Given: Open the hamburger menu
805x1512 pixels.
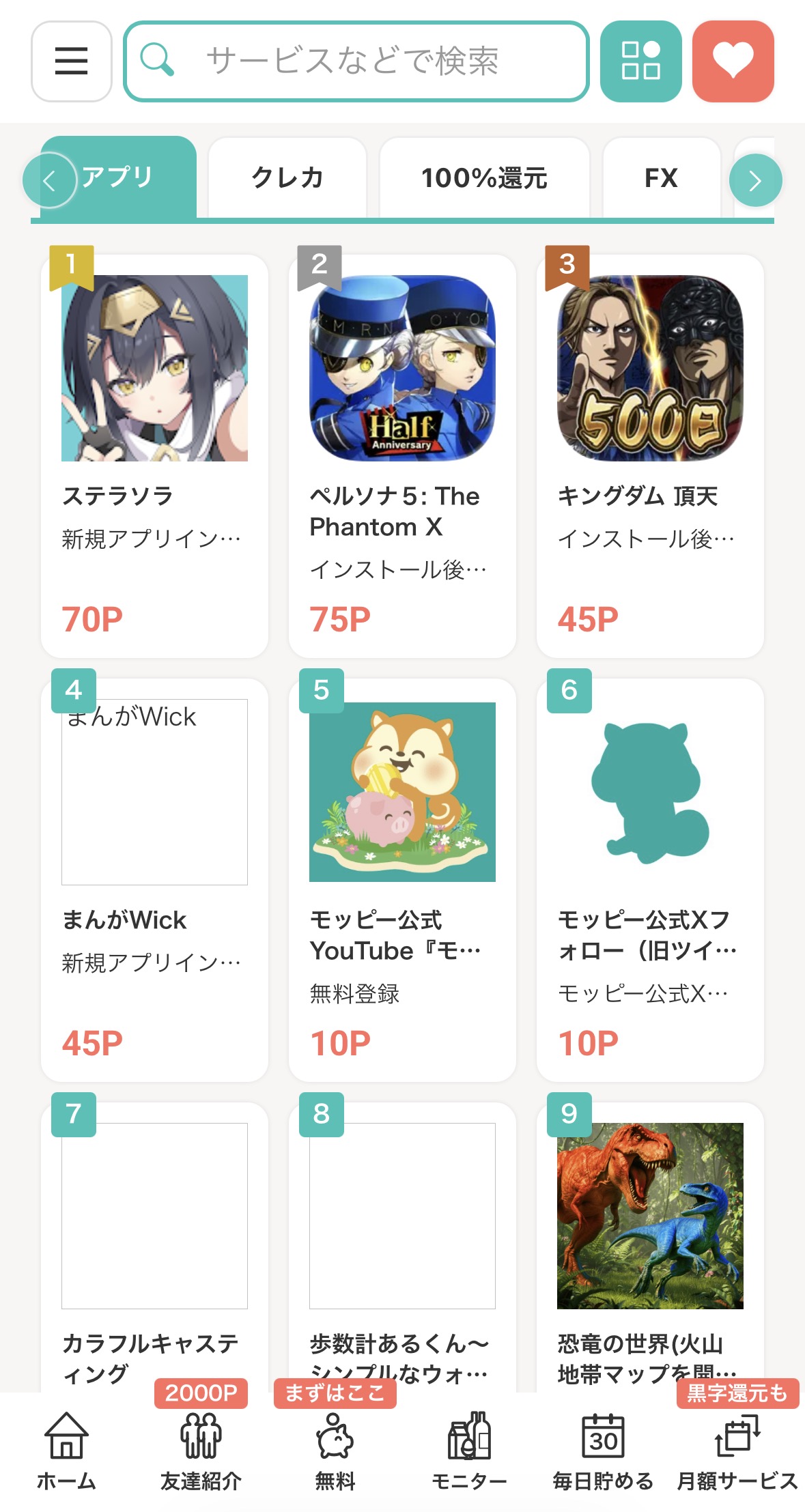Looking at the screenshot, I should (71, 61).
